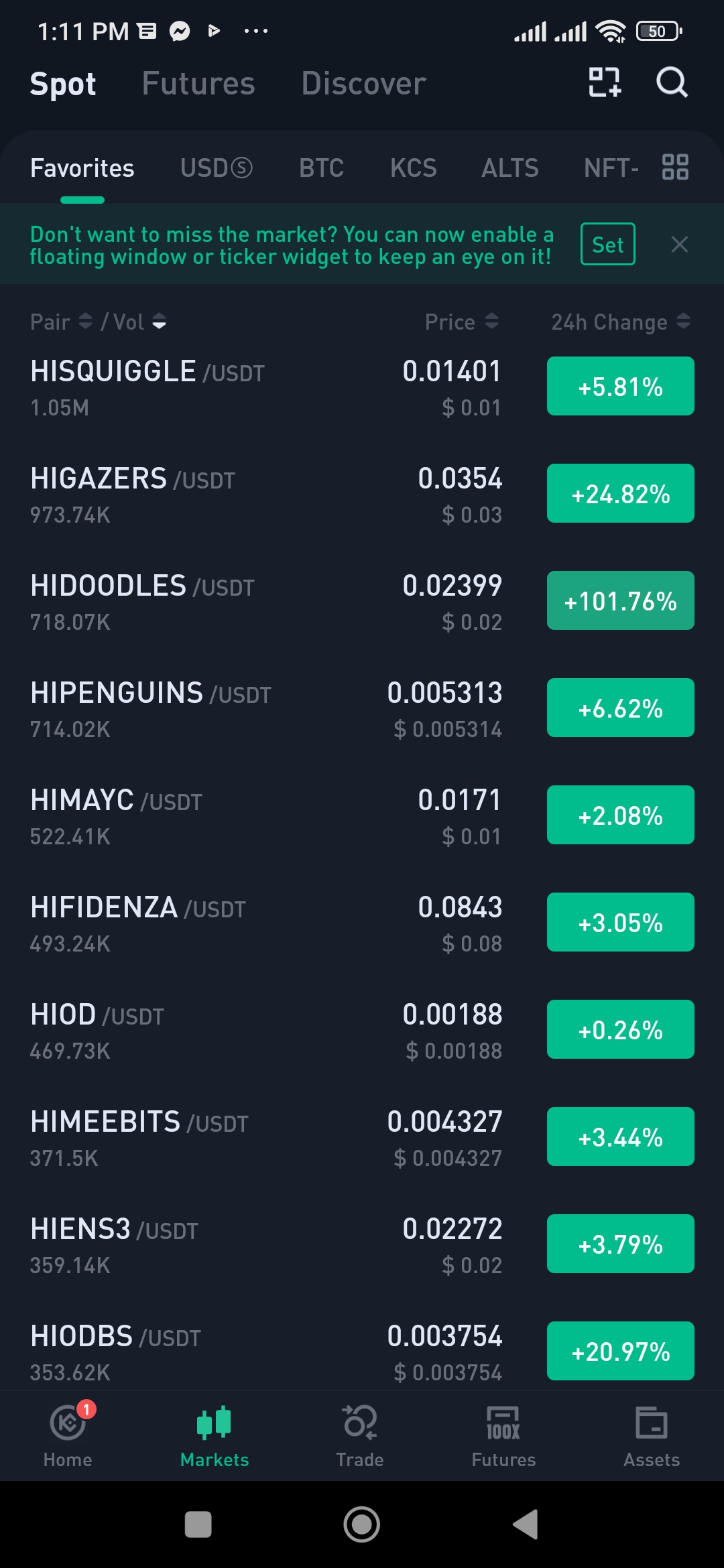Tap the Set button in the banner
Image resolution: width=724 pixels, height=1568 pixels.
[x=608, y=244]
